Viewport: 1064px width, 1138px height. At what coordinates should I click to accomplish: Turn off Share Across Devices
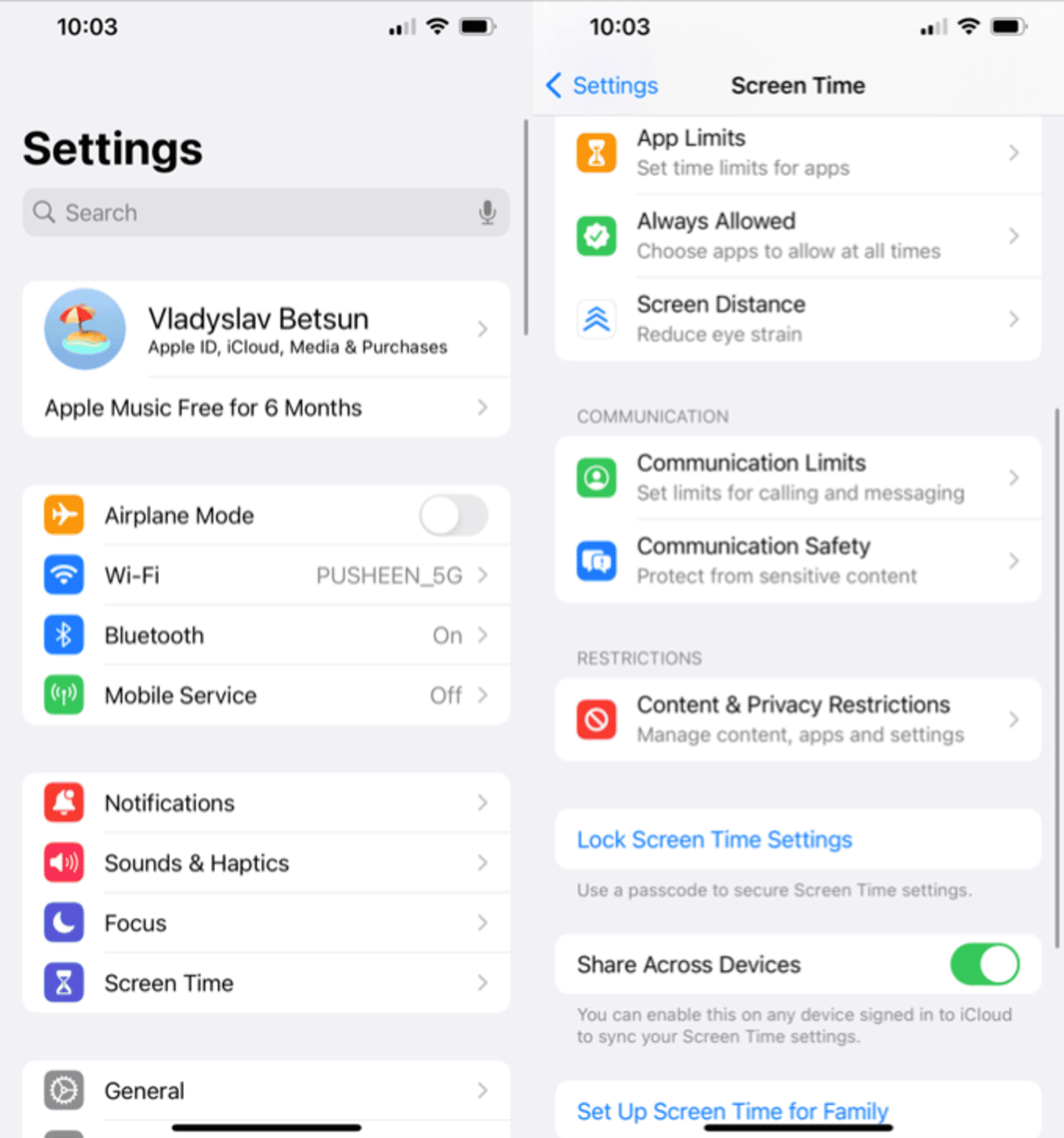984,965
